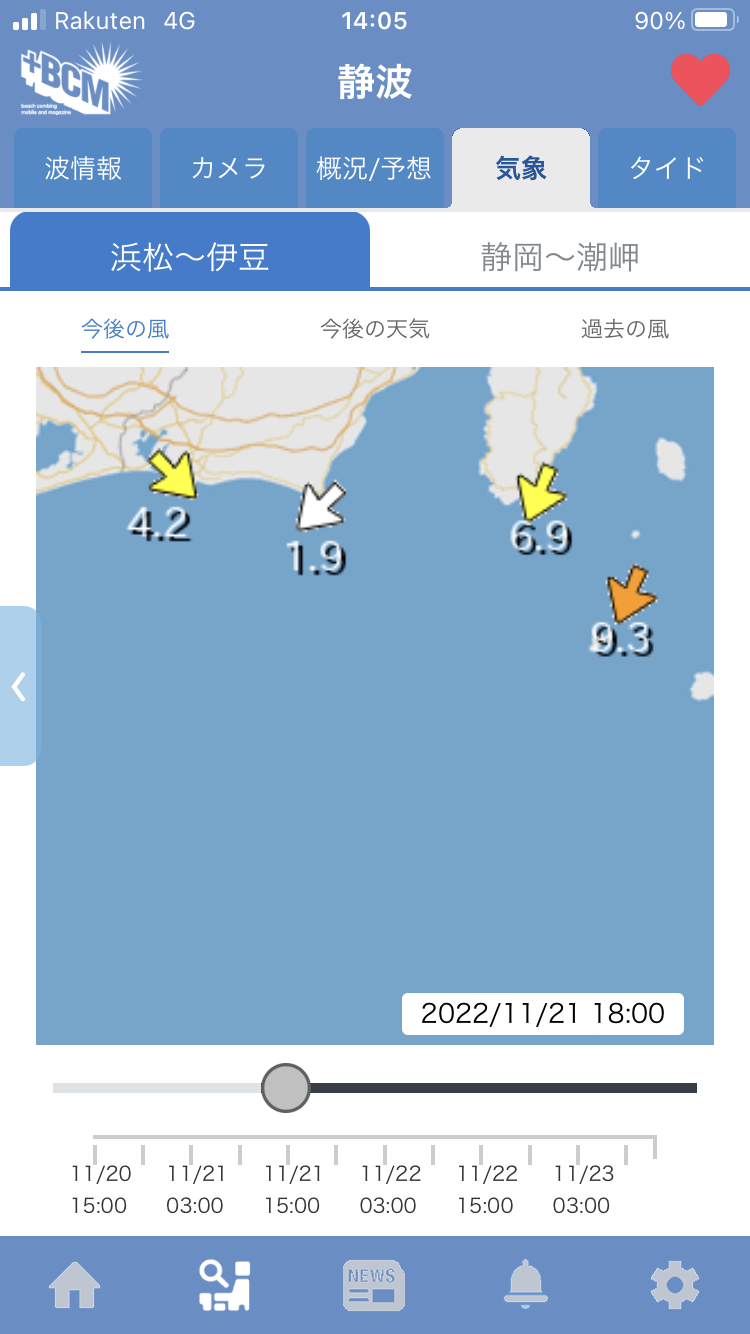Expand the left side panel arrow

(18, 686)
